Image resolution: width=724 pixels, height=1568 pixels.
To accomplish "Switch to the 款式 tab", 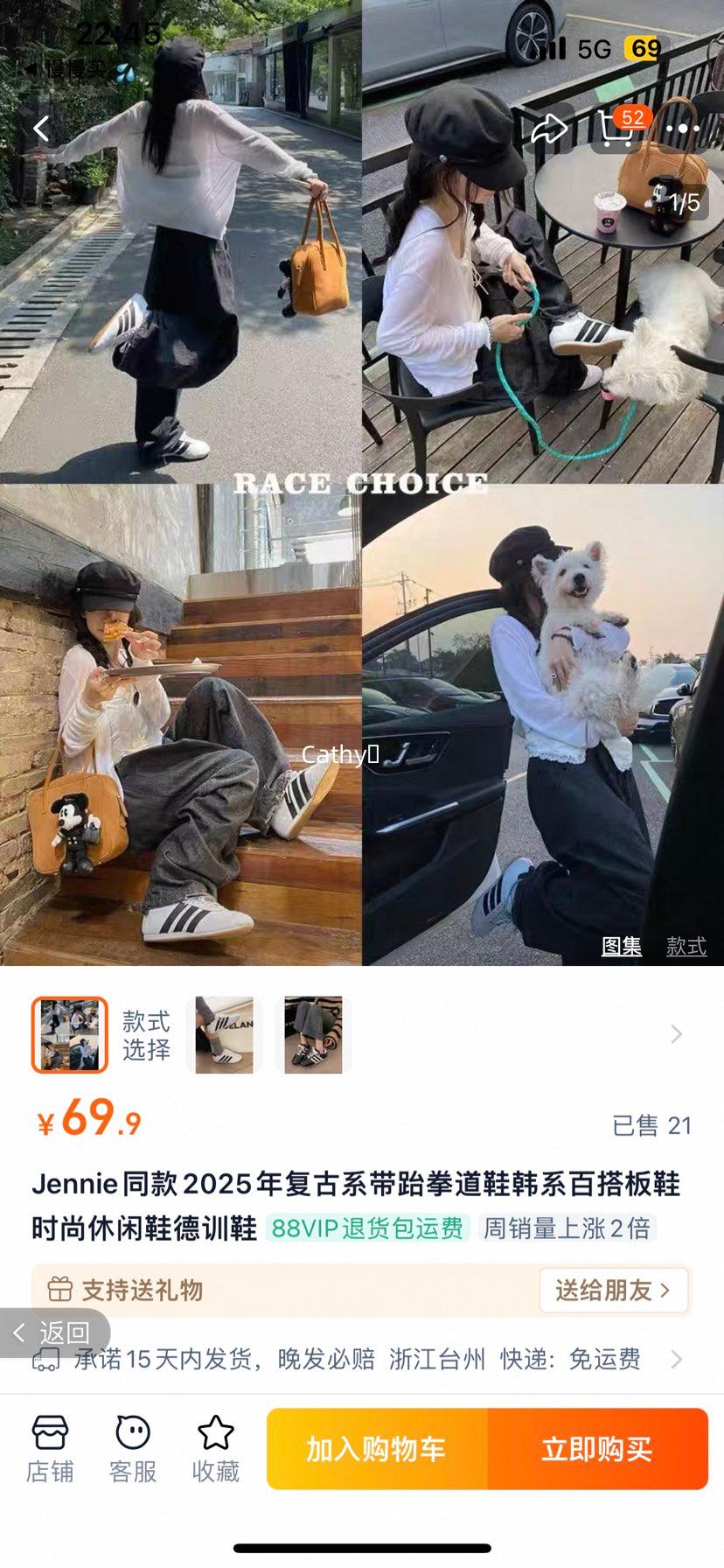I will (x=686, y=947).
